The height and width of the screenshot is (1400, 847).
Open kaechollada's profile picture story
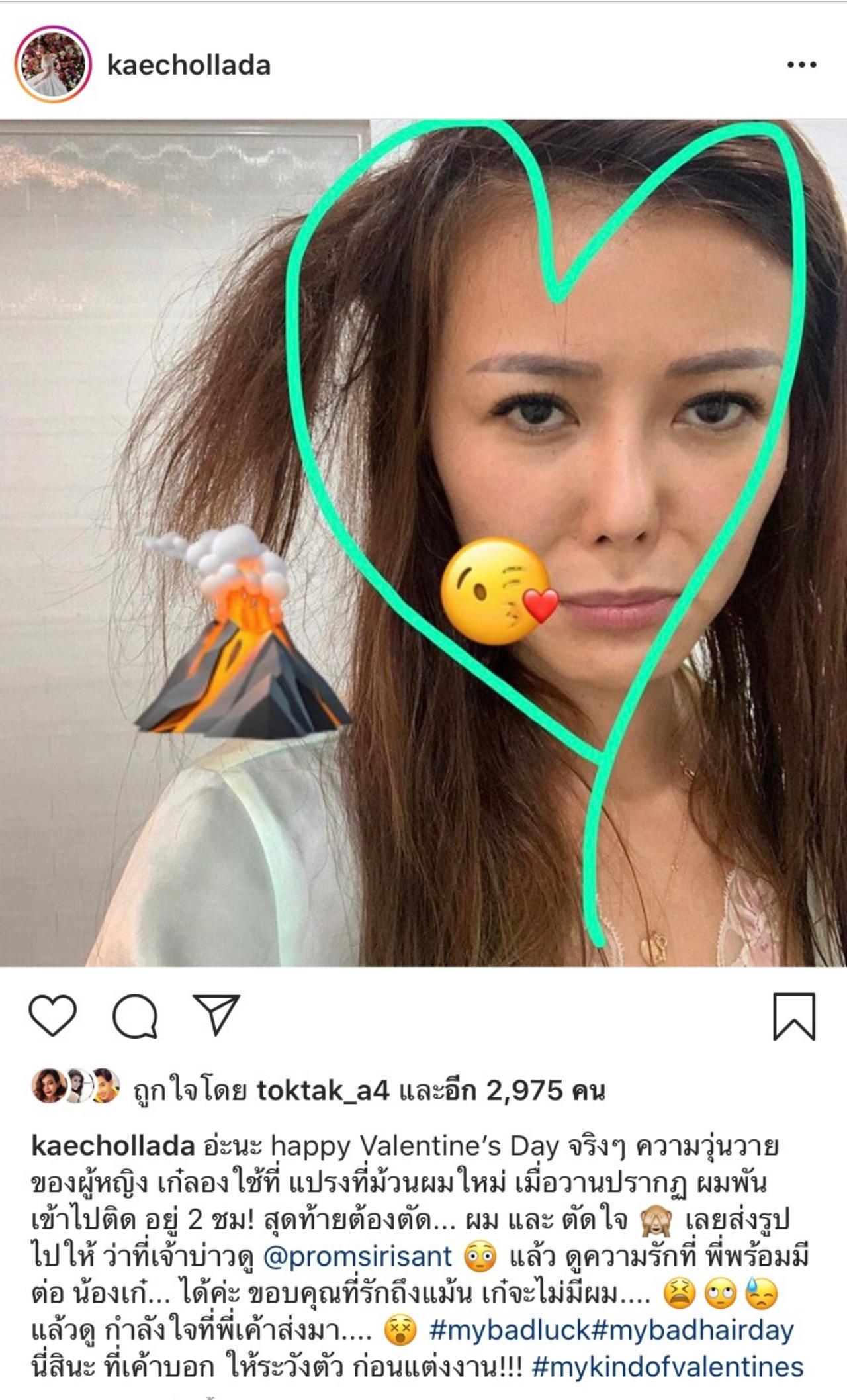point(53,65)
